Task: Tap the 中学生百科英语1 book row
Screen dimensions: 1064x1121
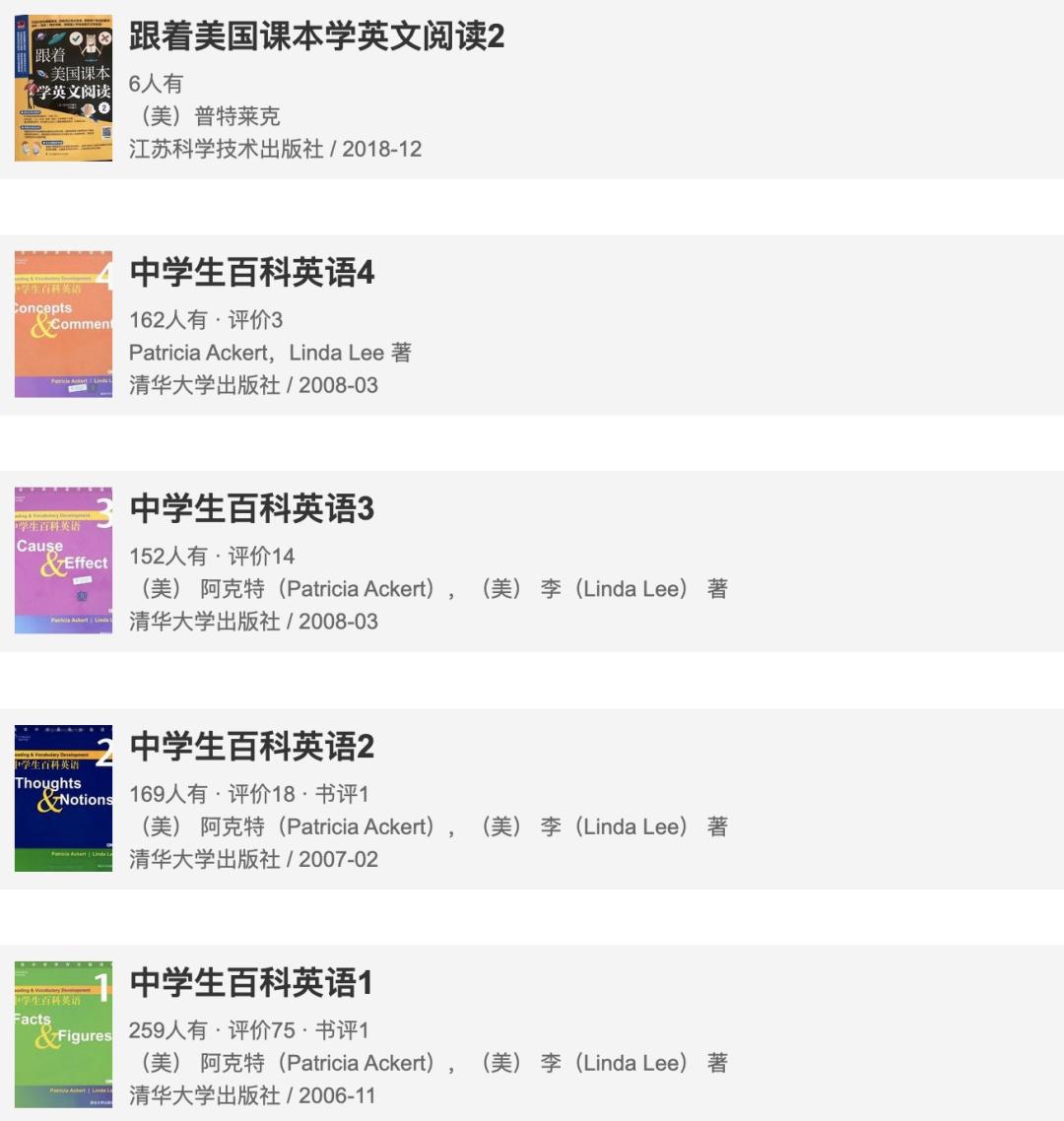Action: 251,983
